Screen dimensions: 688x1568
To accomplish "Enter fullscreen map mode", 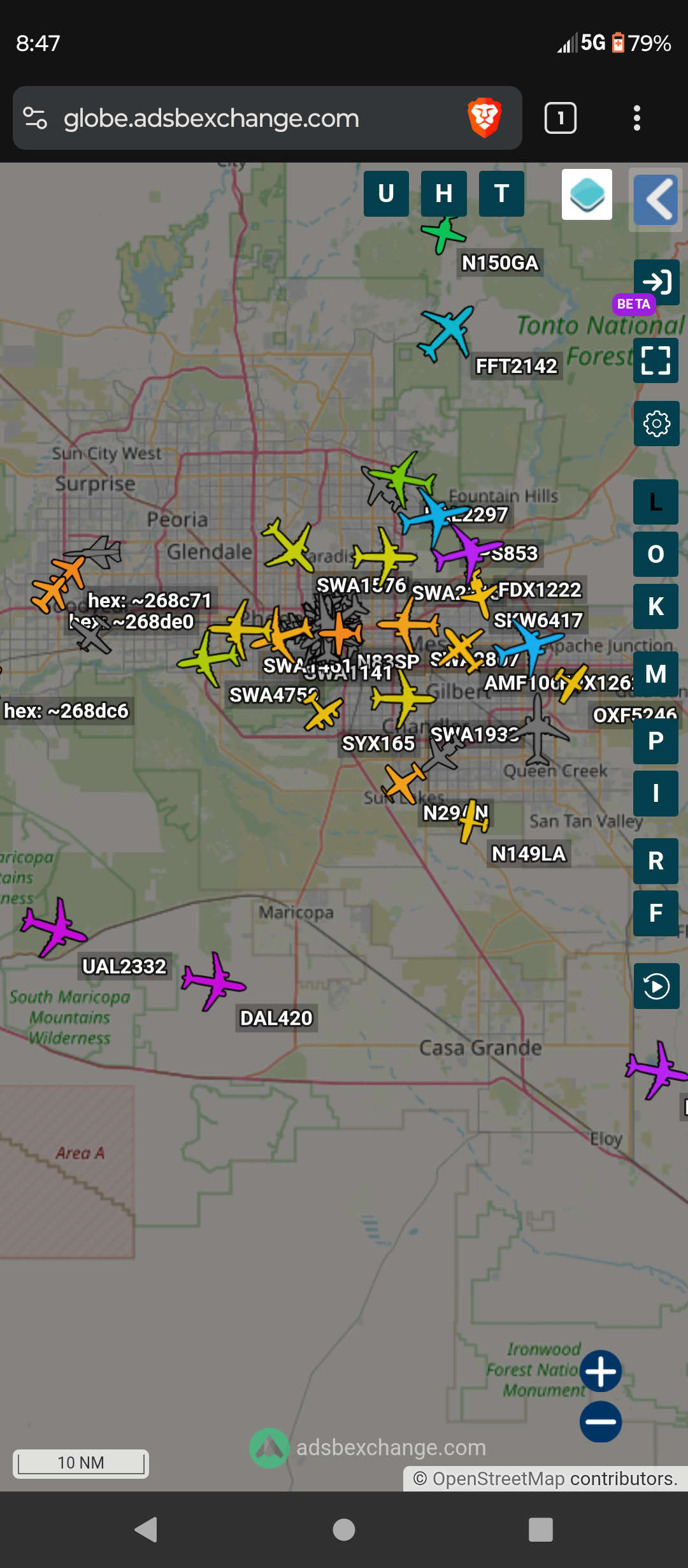I will click(x=656, y=360).
